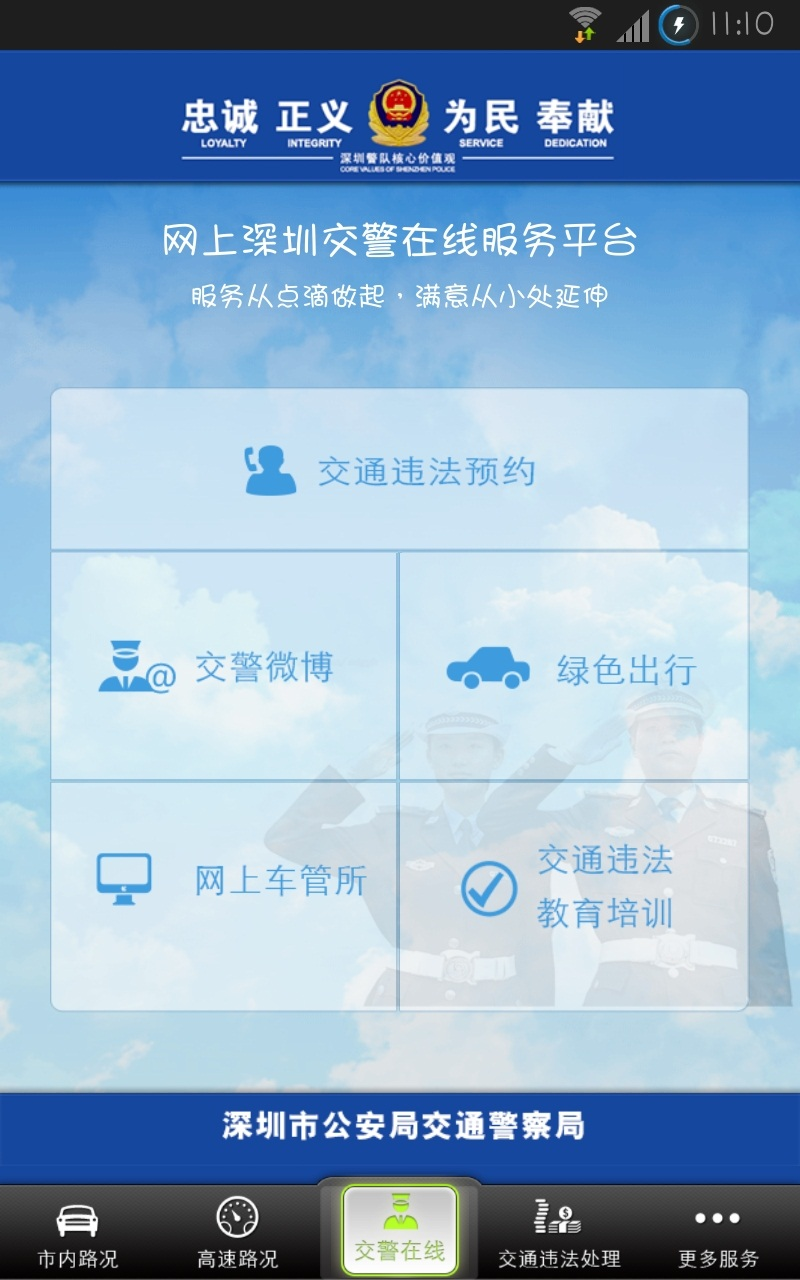The width and height of the screenshot is (800, 1280).
Task: Open 交通违法预约 appointment service
Action: pos(399,470)
